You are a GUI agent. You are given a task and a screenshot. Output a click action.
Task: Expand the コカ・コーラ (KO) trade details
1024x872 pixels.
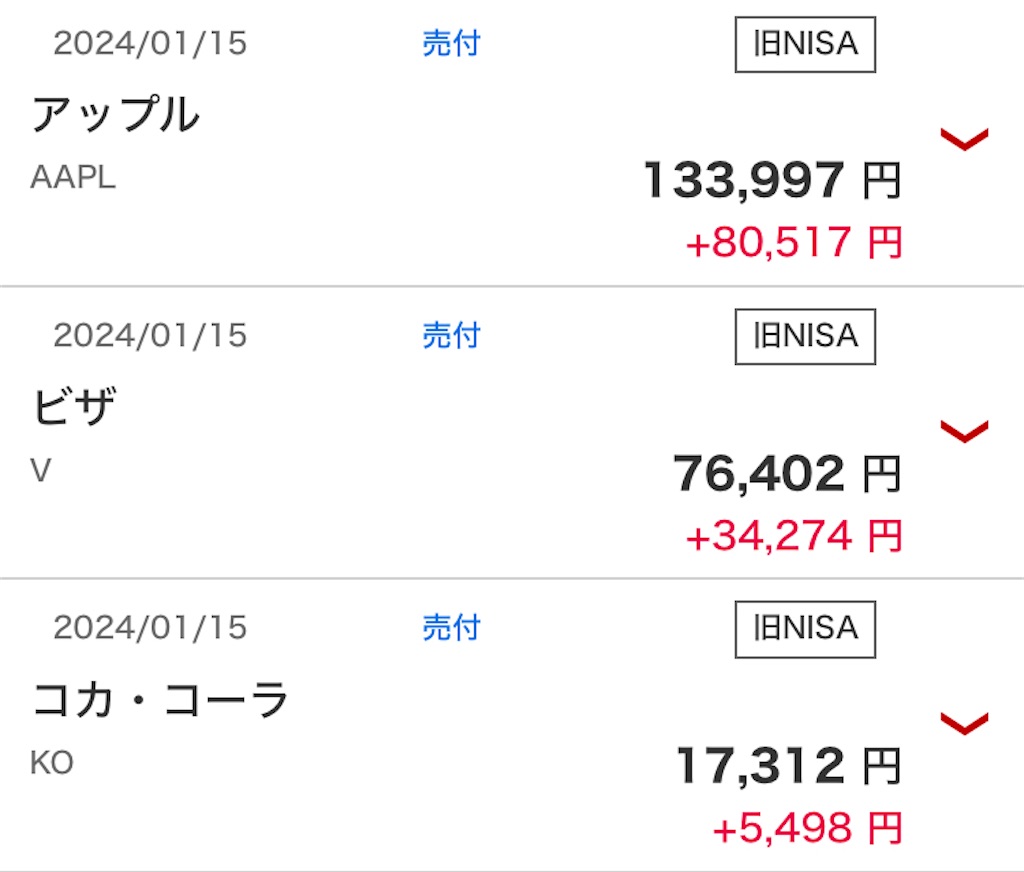click(x=964, y=723)
